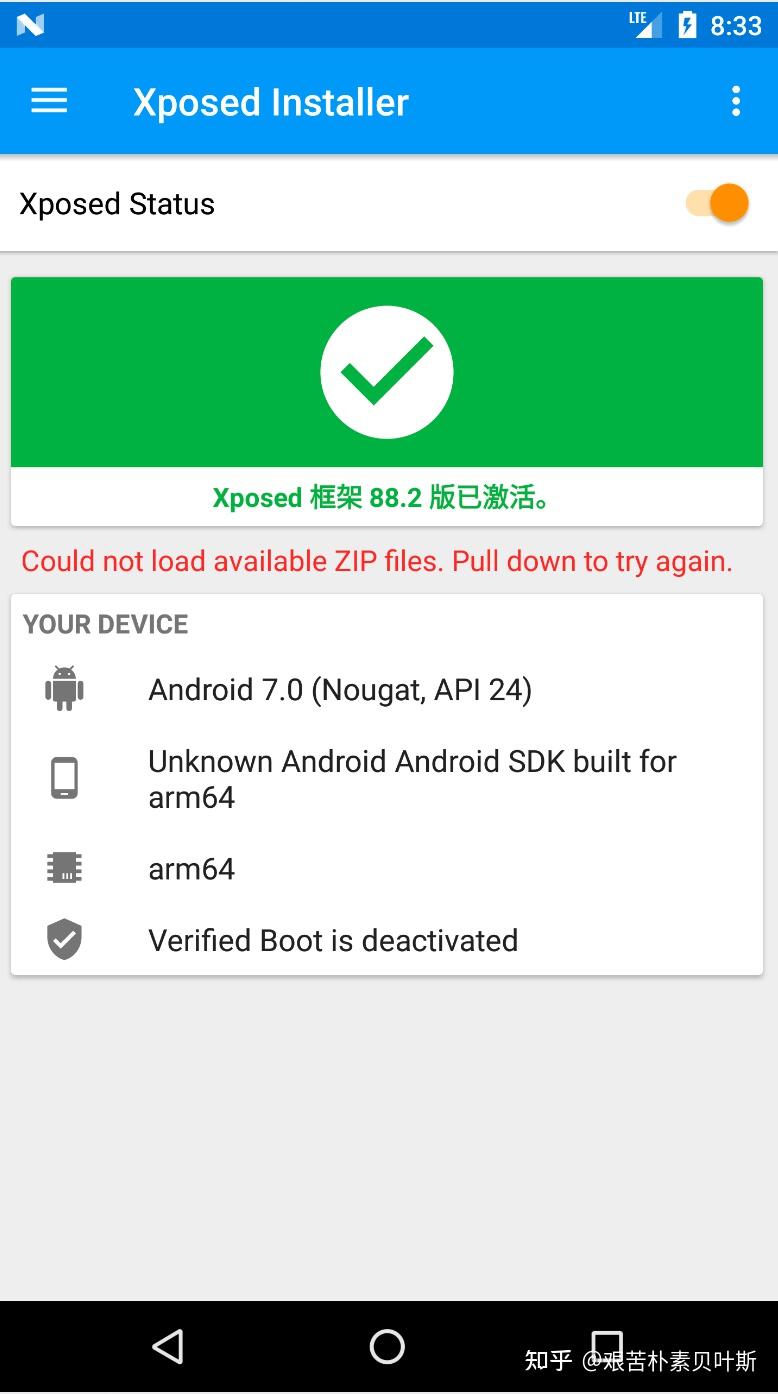The height and width of the screenshot is (1394, 778).
Task: Tap the Android 7.0 Nougat device entry
Action: pos(339,689)
